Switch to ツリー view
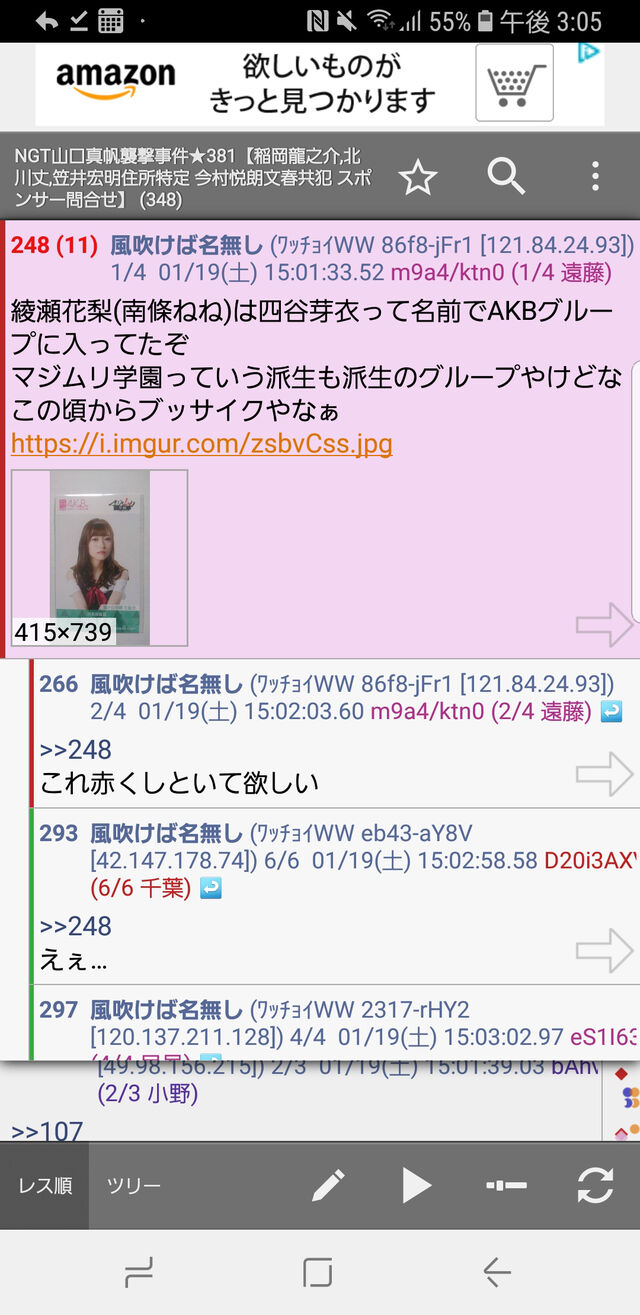The width and height of the screenshot is (640, 1315). coord(133,1186)
